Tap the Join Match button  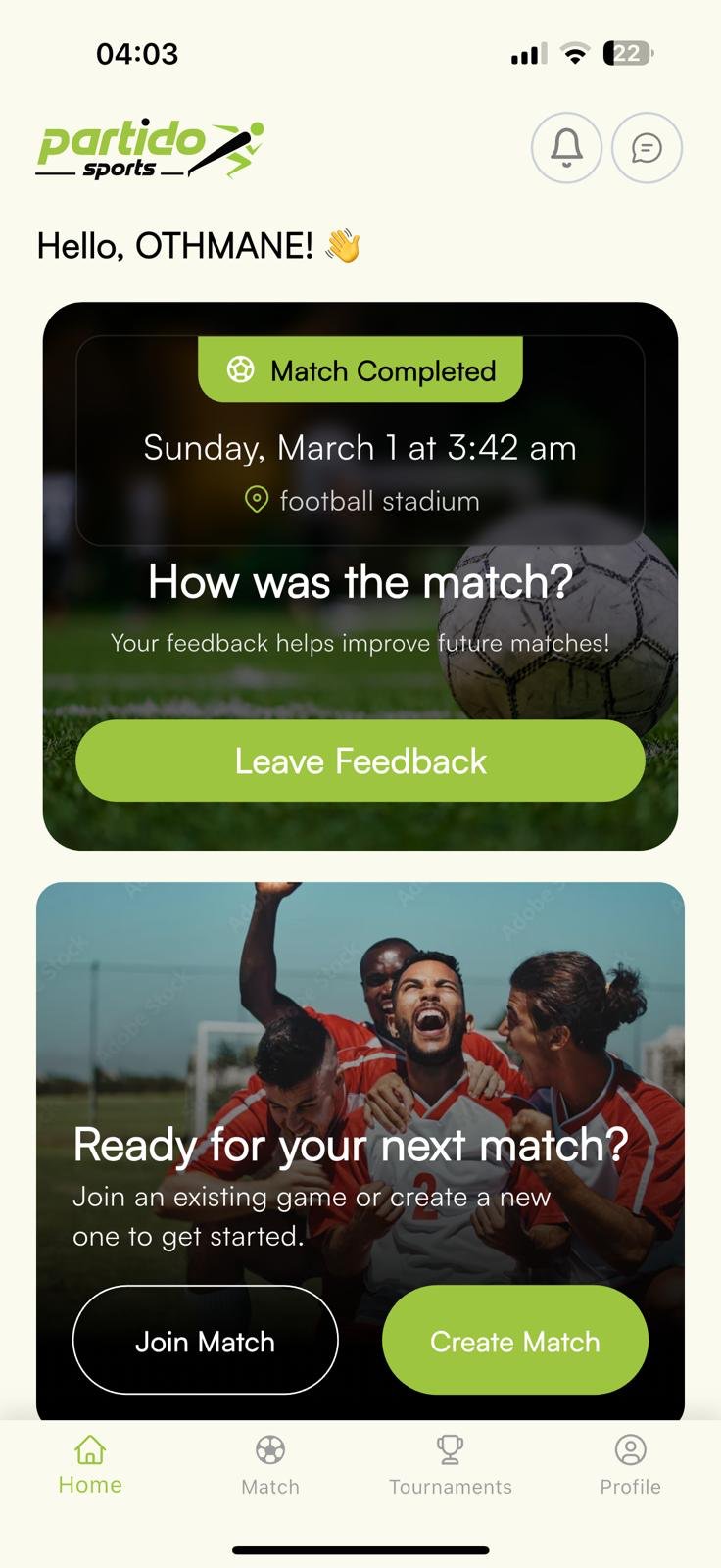pos(205,1340)
